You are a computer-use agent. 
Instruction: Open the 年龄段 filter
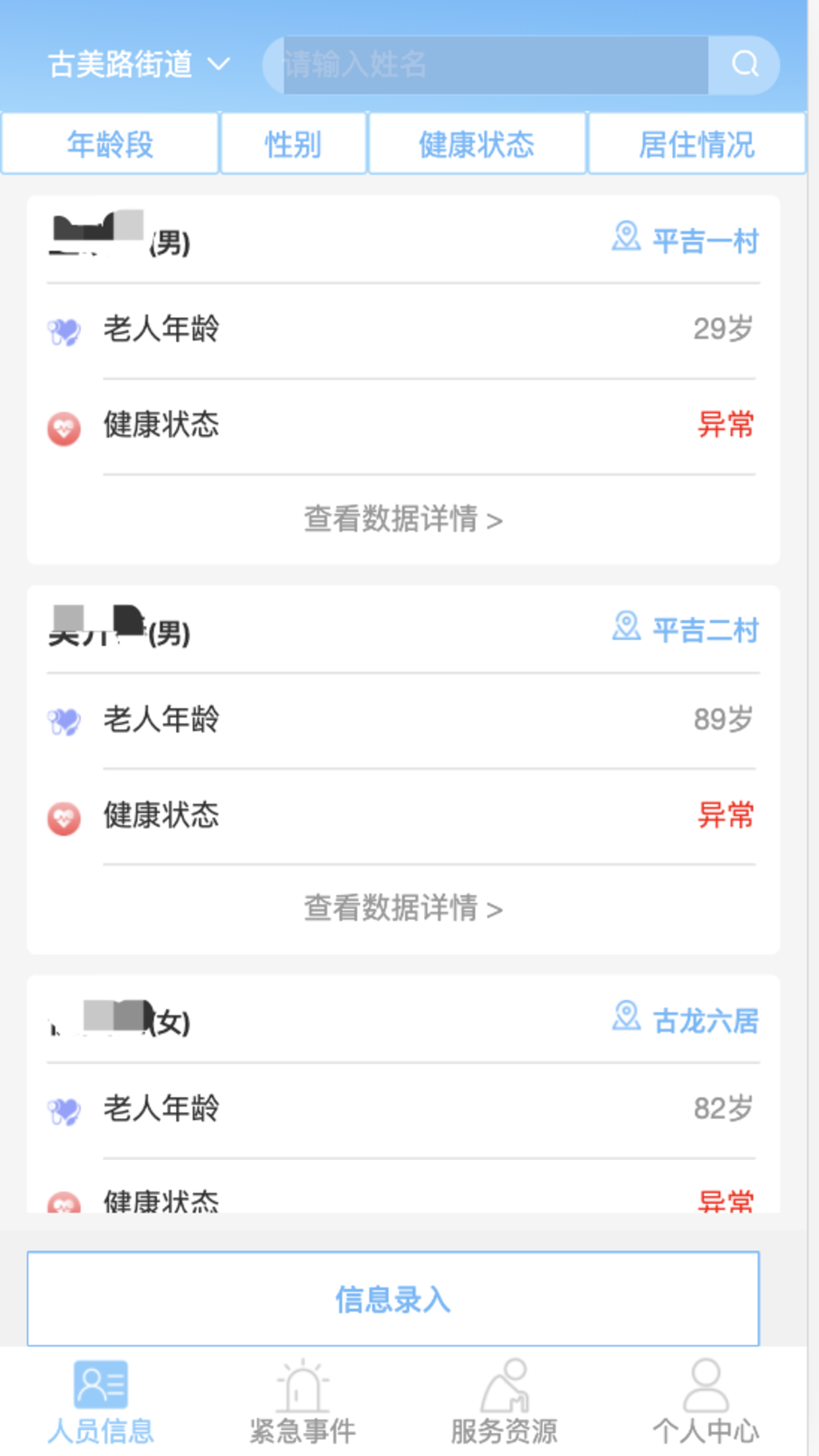110,144
